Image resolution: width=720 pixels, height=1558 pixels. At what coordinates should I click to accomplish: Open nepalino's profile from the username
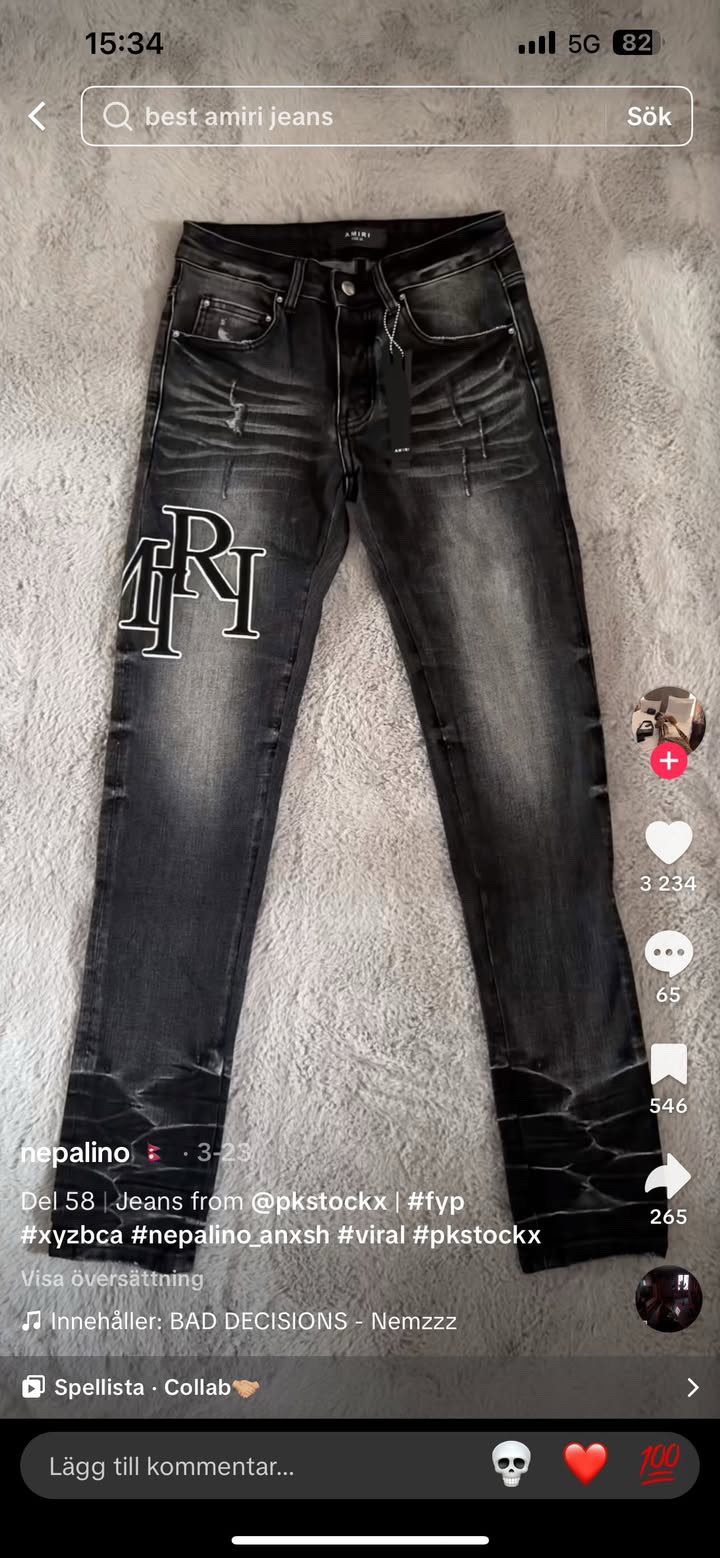click(x=75, y=1153)
